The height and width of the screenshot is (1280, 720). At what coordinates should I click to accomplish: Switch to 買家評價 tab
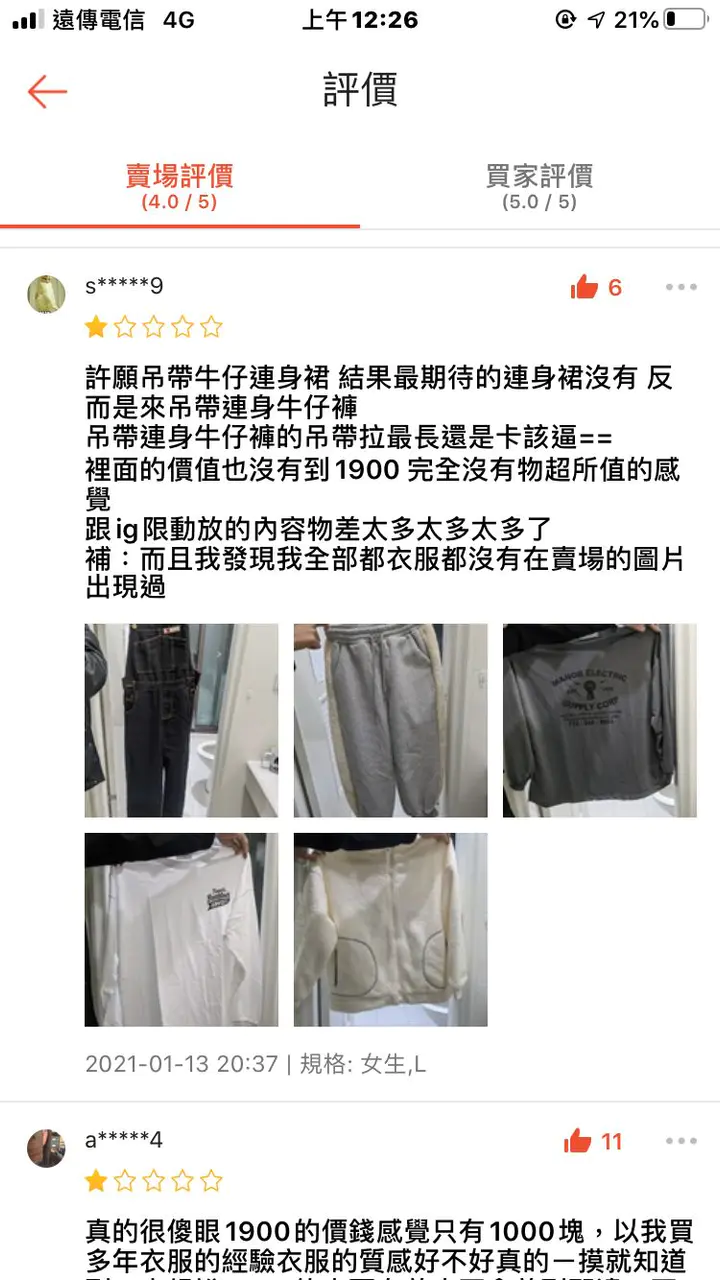[539, 187]
